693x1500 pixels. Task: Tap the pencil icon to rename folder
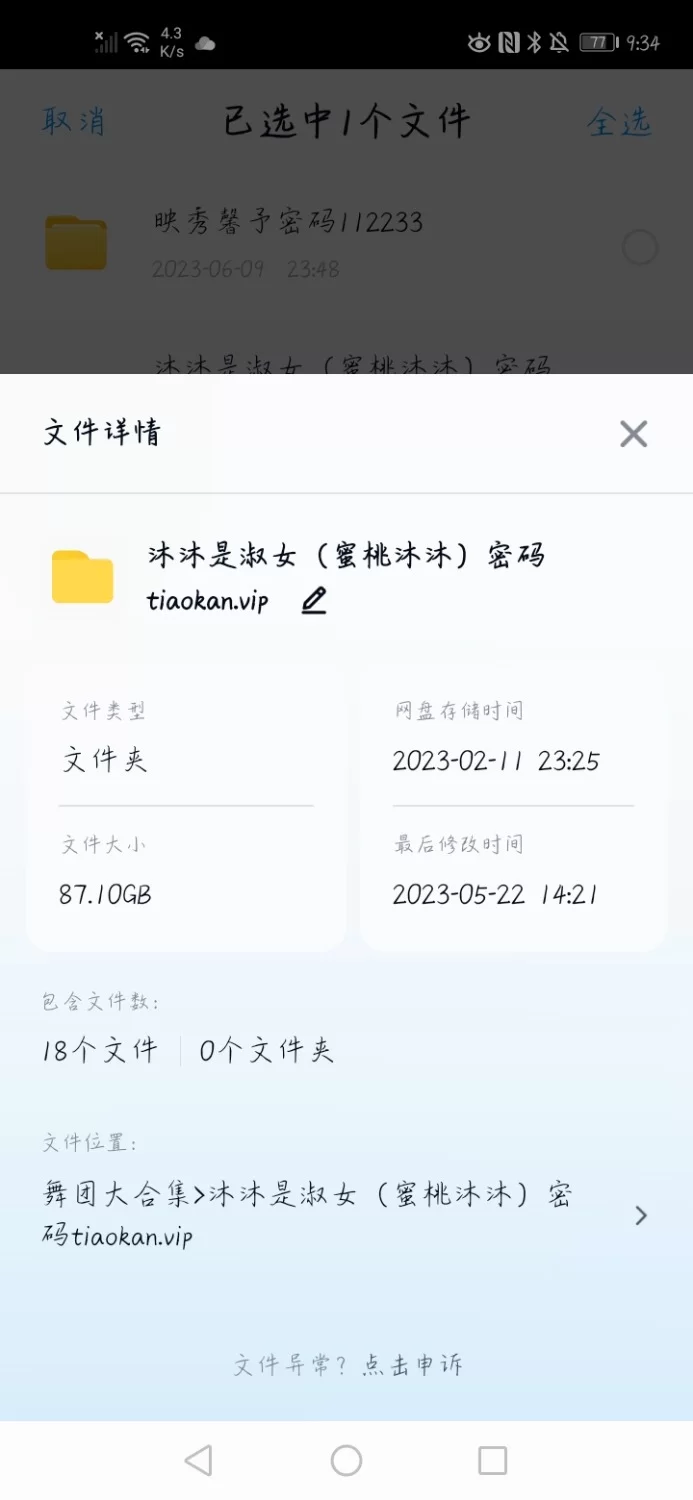click(314, 601)
